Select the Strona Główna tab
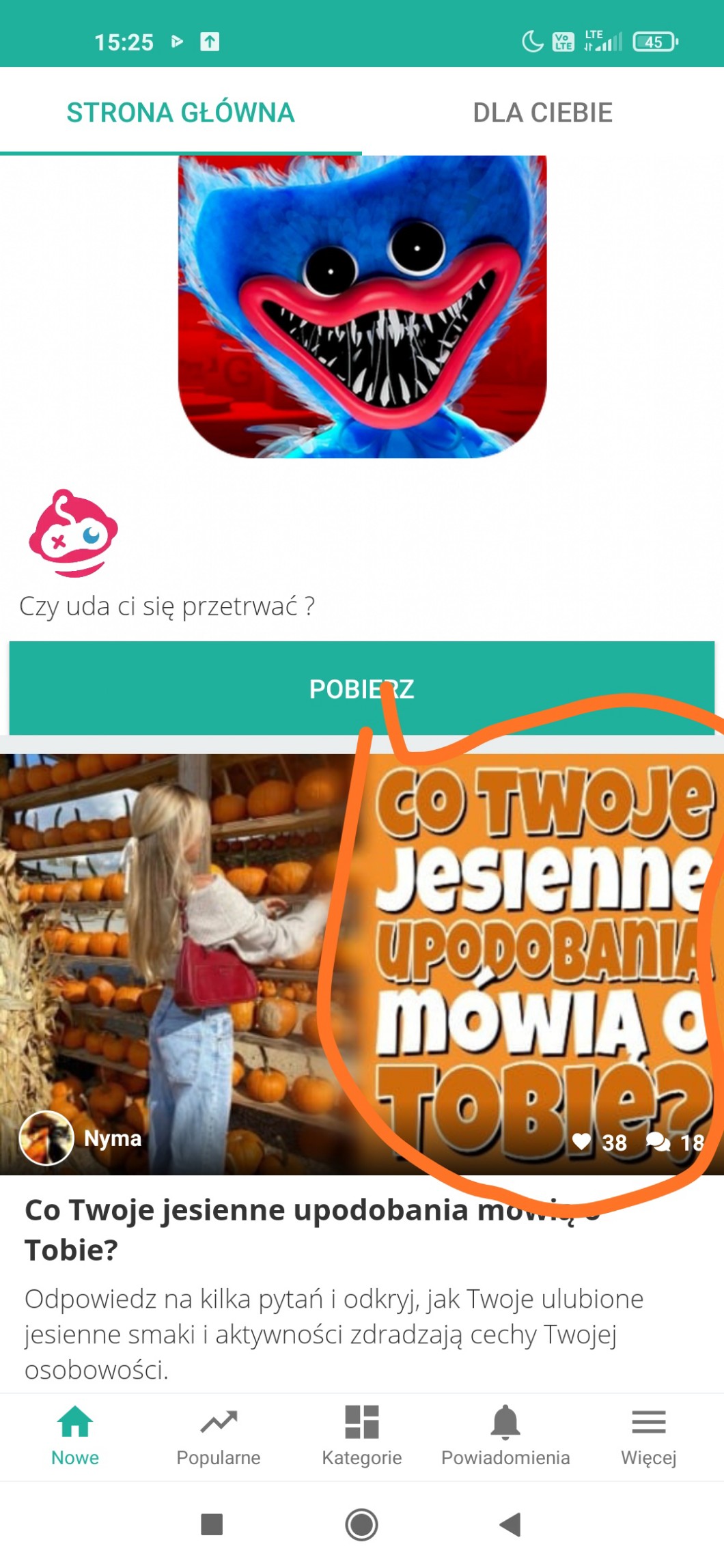 coord(180,113)
